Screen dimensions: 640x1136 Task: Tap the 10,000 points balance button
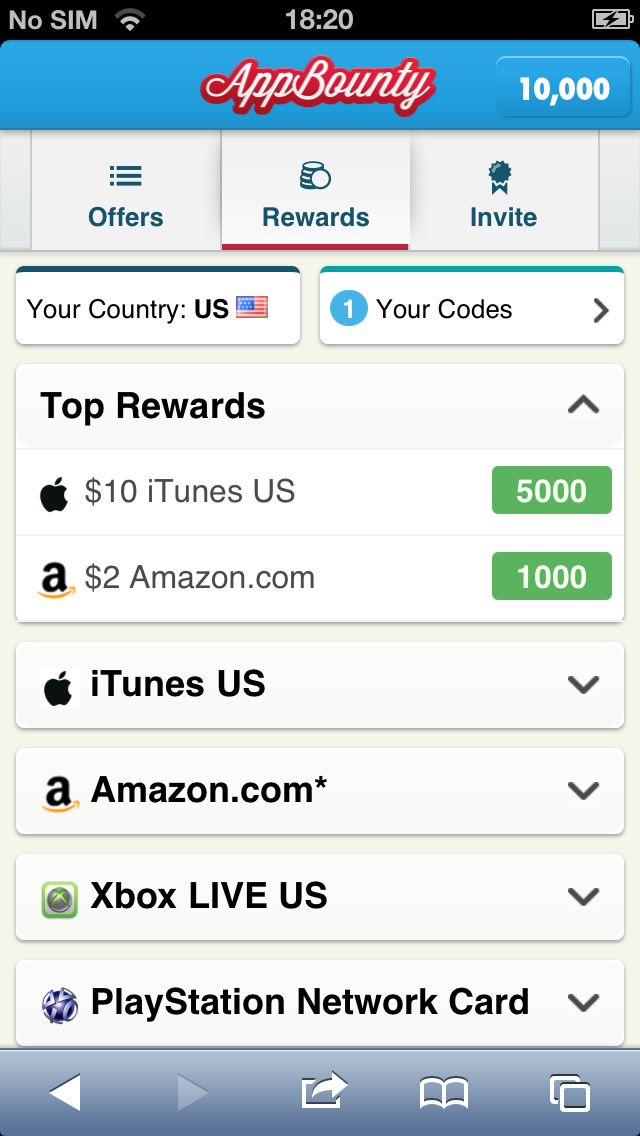coord(564,89)
